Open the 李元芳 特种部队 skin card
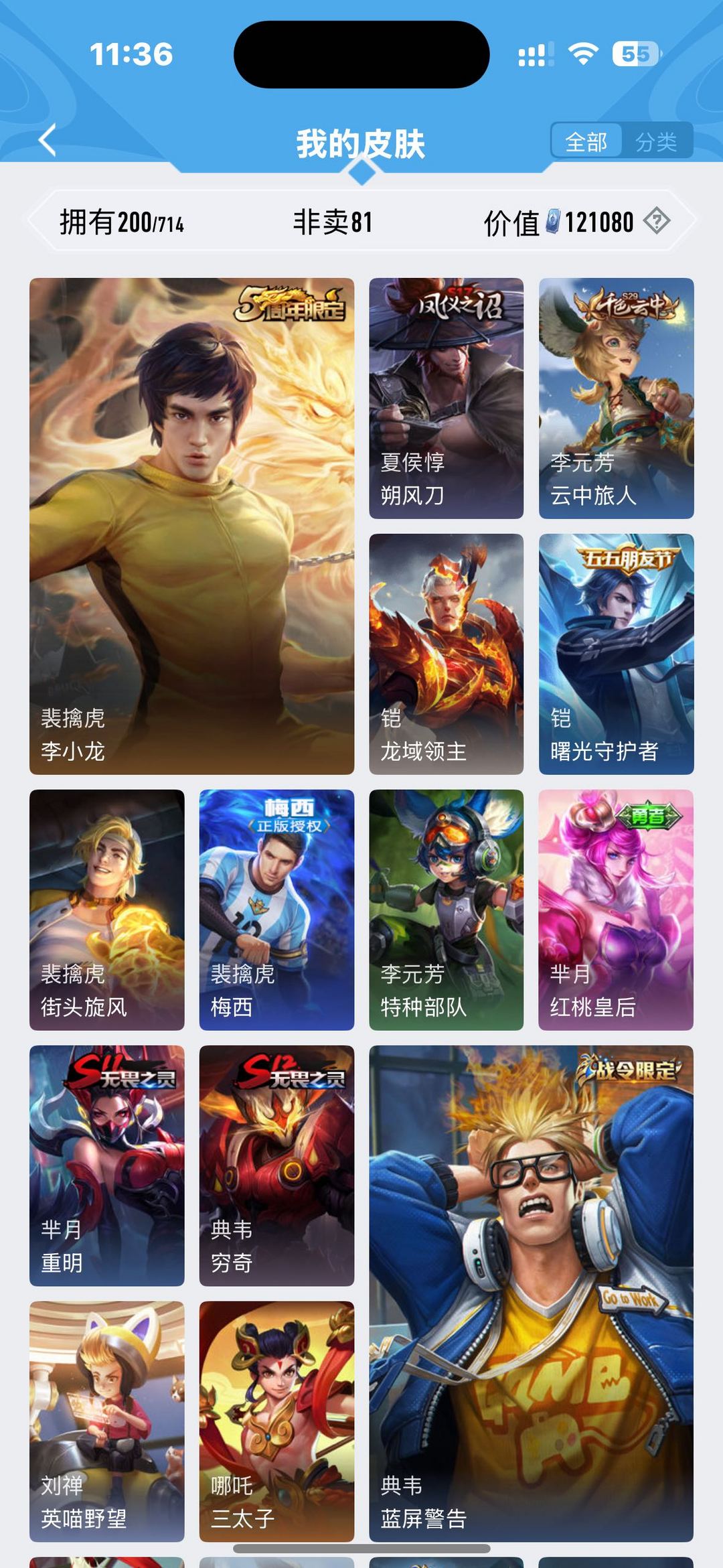The width and height of the screenshot is (723, 1568). pyautogui.click(x=447, y=910)
